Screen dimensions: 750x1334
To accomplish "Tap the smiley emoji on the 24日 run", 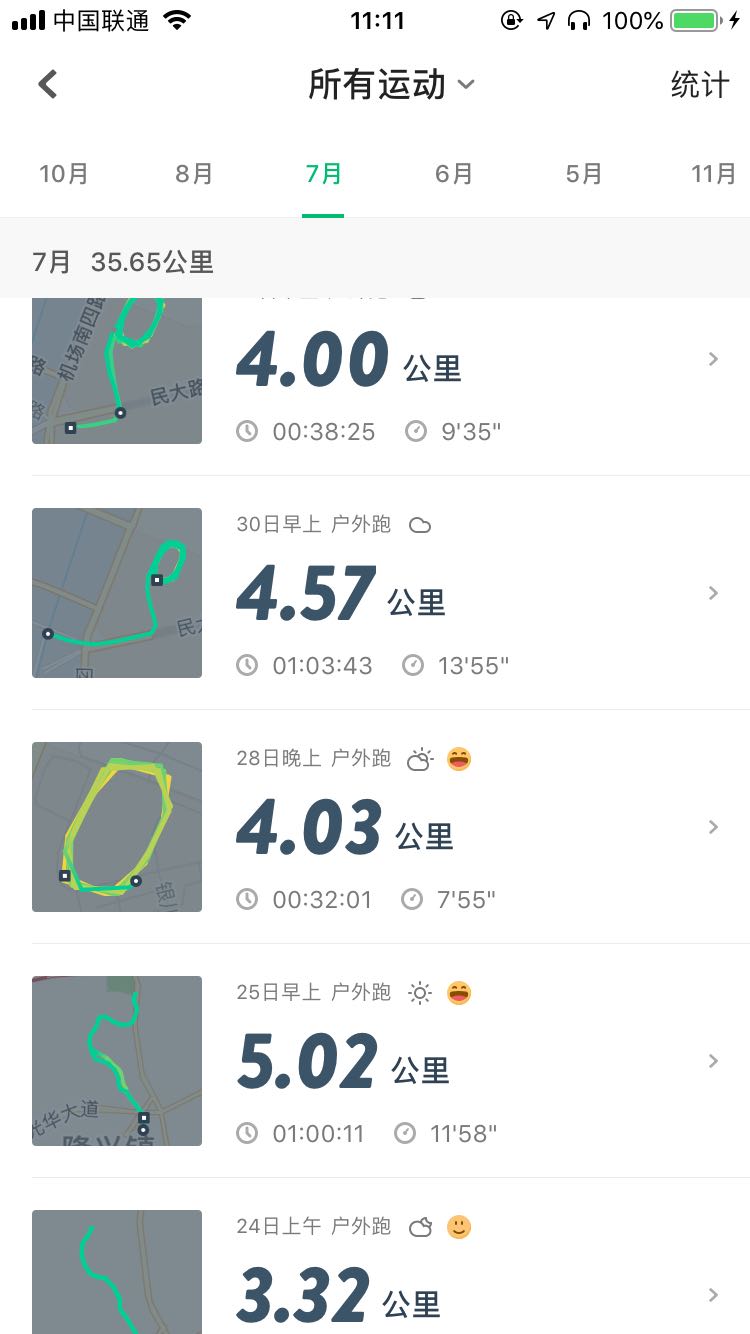I will coord(460,1226).
